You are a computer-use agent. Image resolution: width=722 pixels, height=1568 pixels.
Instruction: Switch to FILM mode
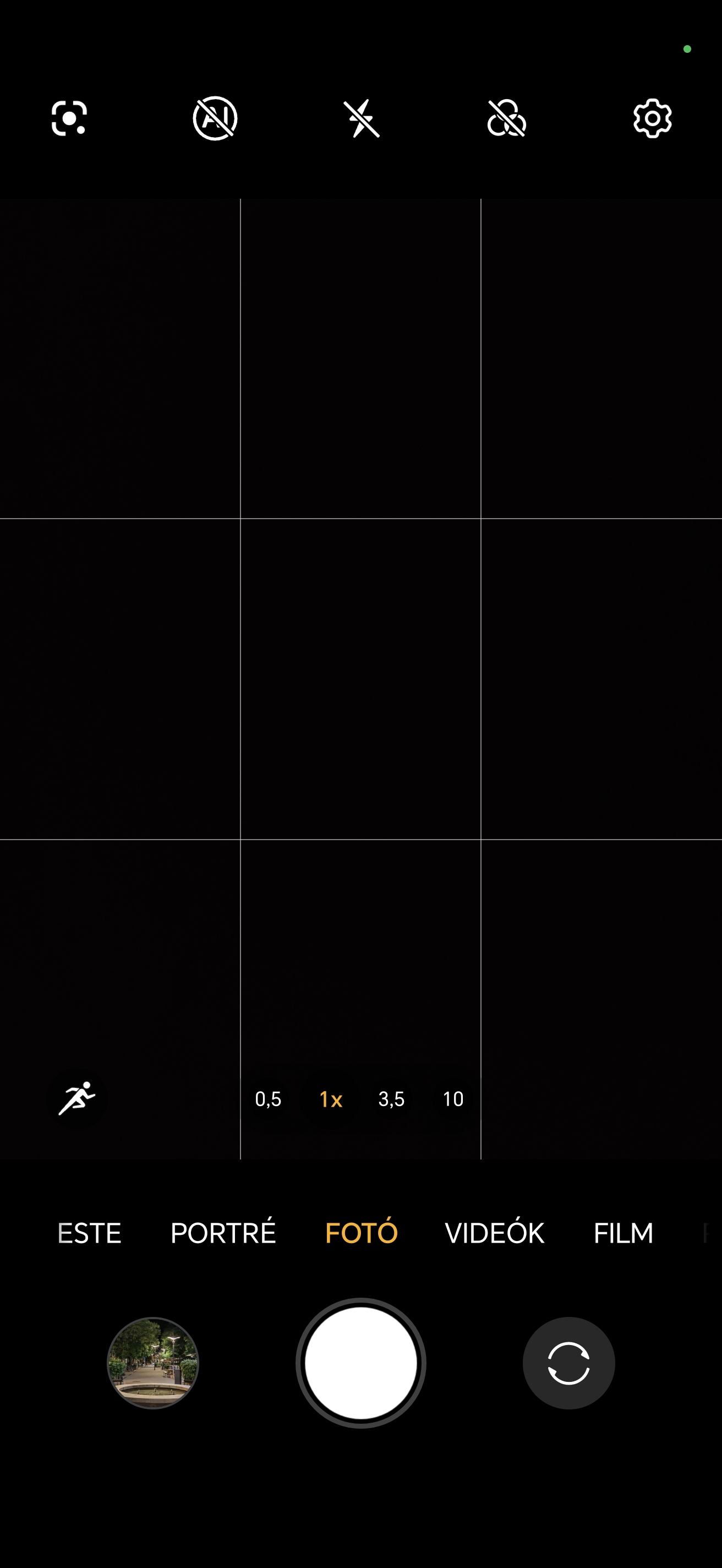coord(623,1233)
